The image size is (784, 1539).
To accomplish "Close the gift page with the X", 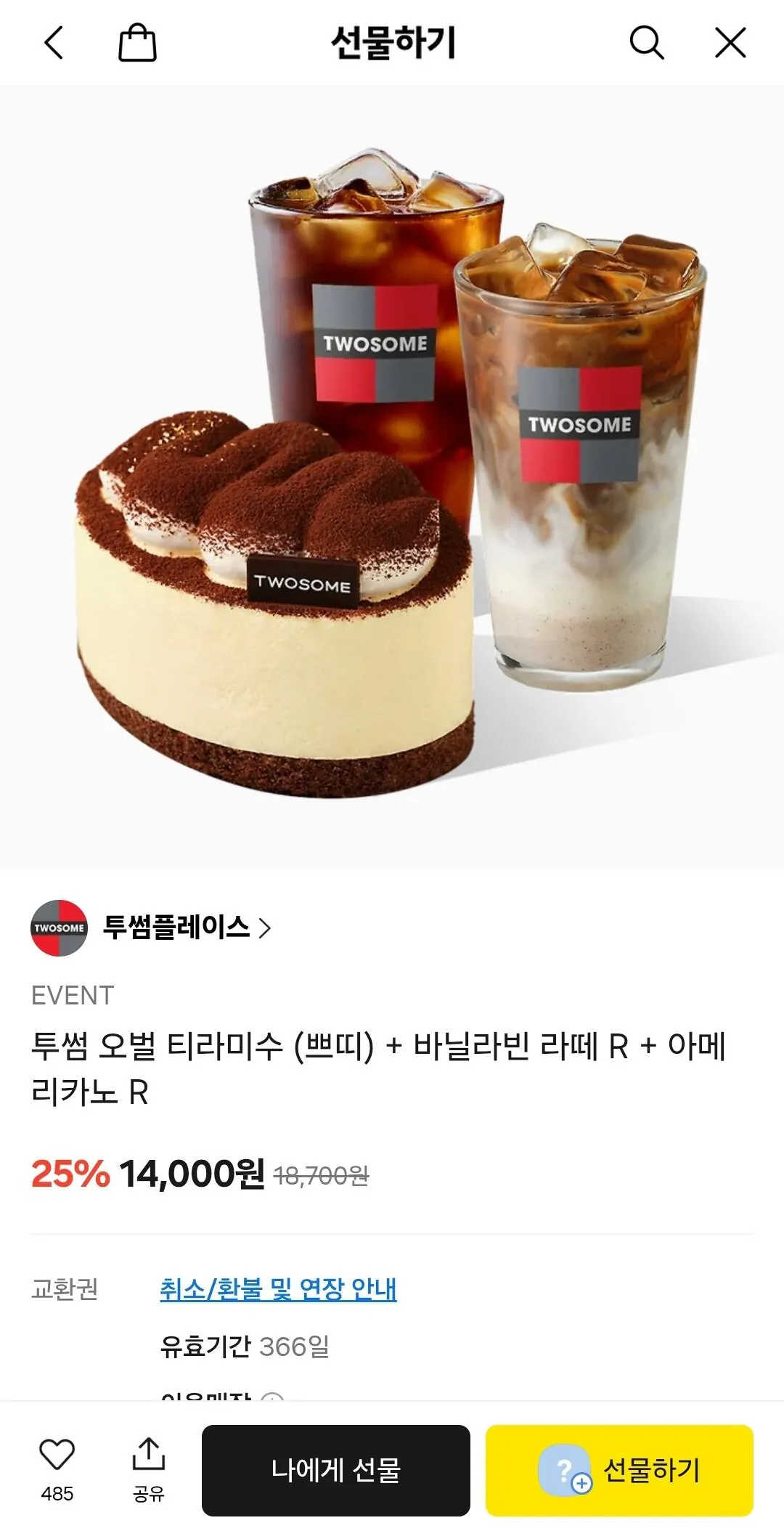I will point(730,42).
